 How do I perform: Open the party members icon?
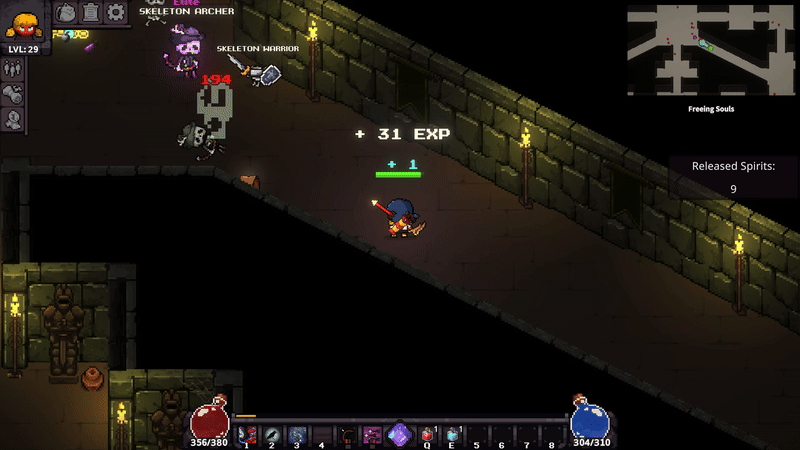[x=13, y=68]
